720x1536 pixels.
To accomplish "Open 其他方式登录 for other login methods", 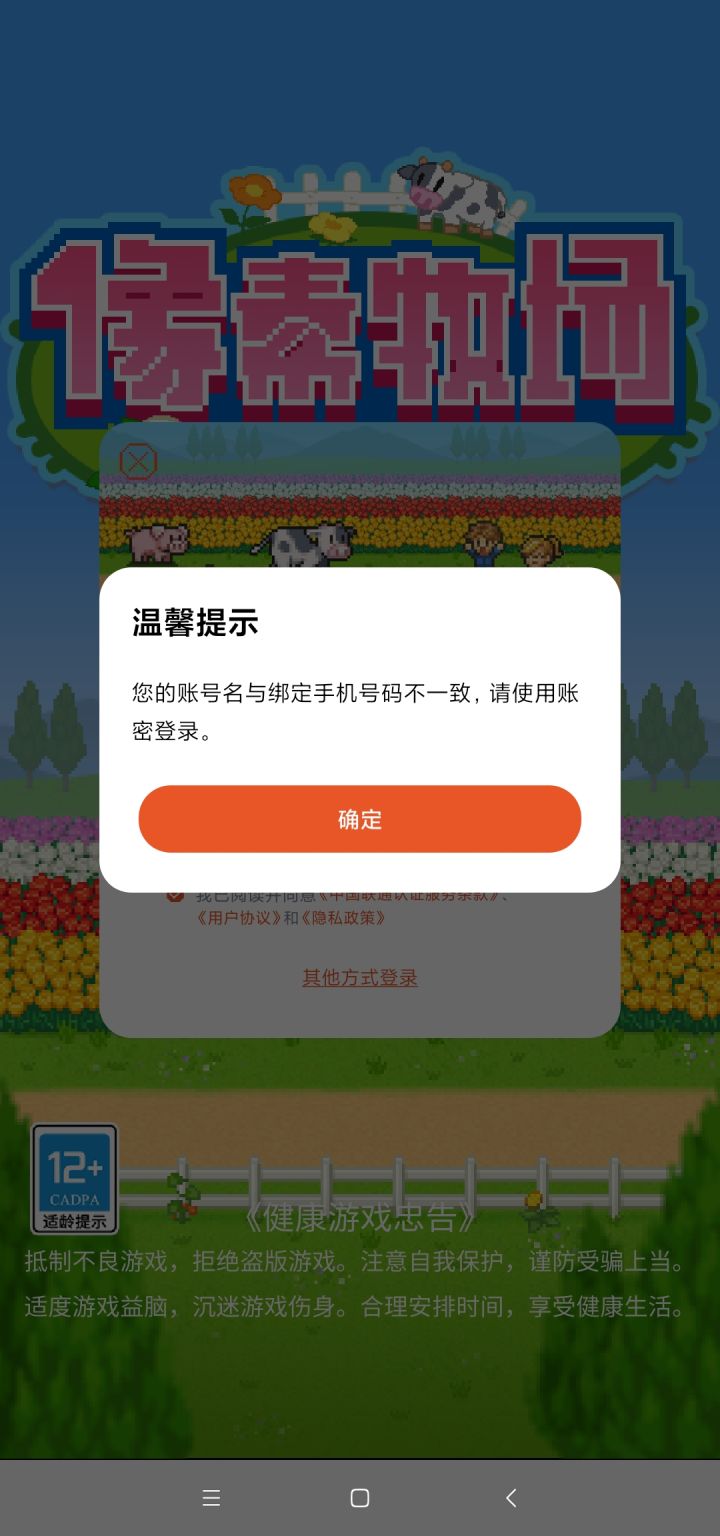I will 359,978.
